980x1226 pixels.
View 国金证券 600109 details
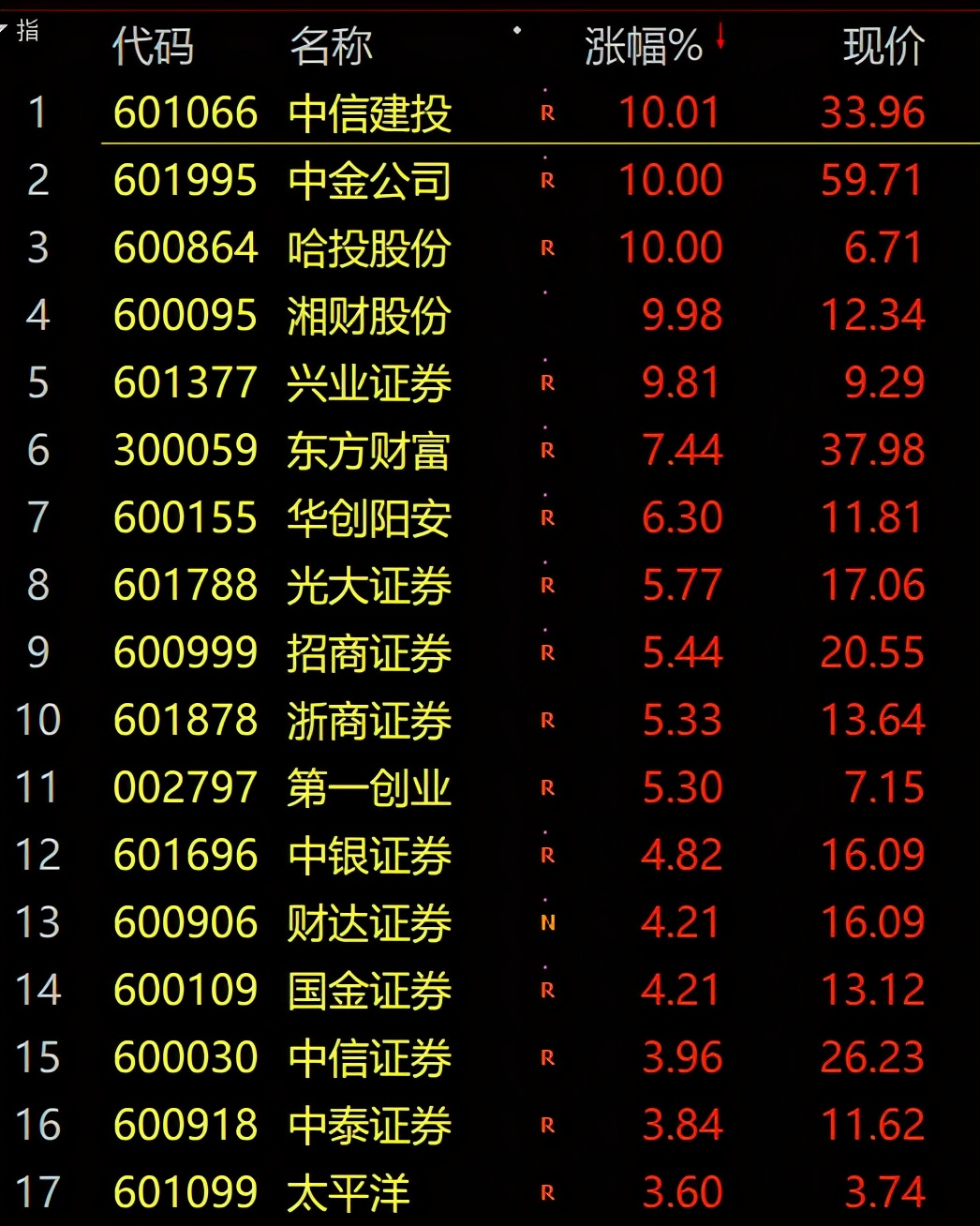tap(369, 991)
